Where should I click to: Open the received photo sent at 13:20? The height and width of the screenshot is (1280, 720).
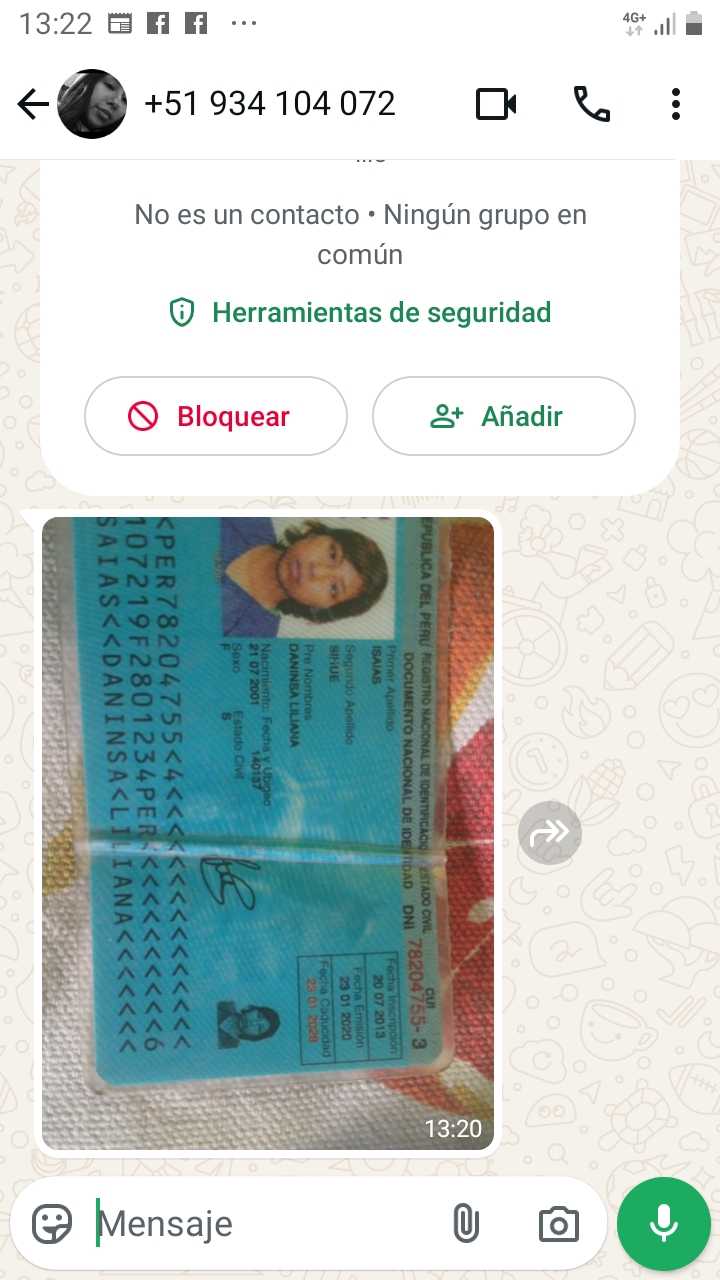268,832
